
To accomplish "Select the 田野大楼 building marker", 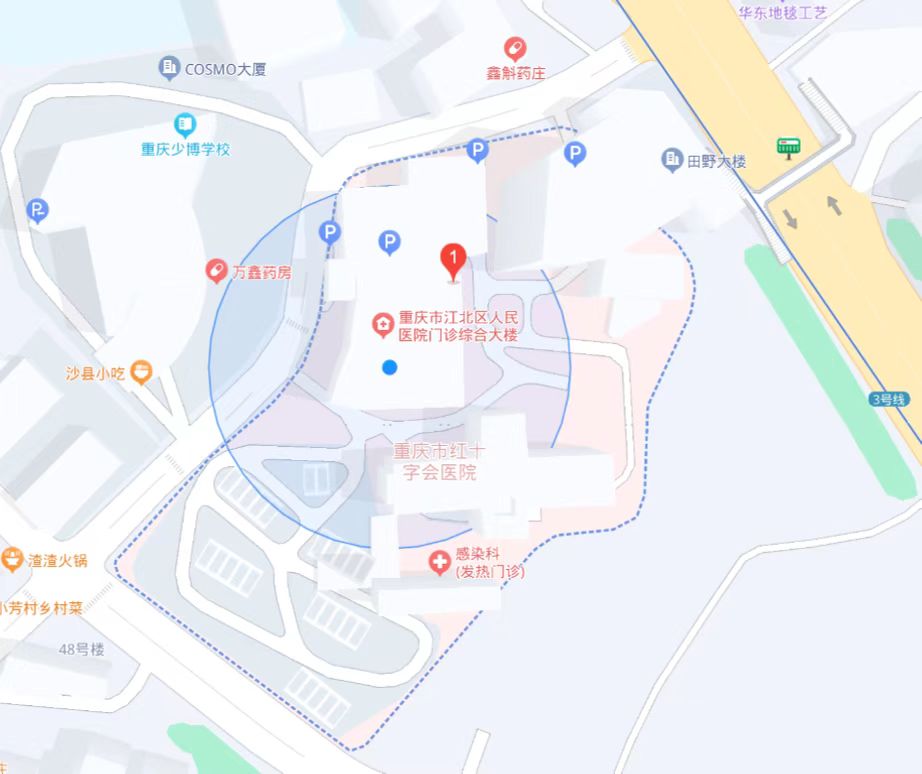I will pyautogui.click(x=673, y=159).
